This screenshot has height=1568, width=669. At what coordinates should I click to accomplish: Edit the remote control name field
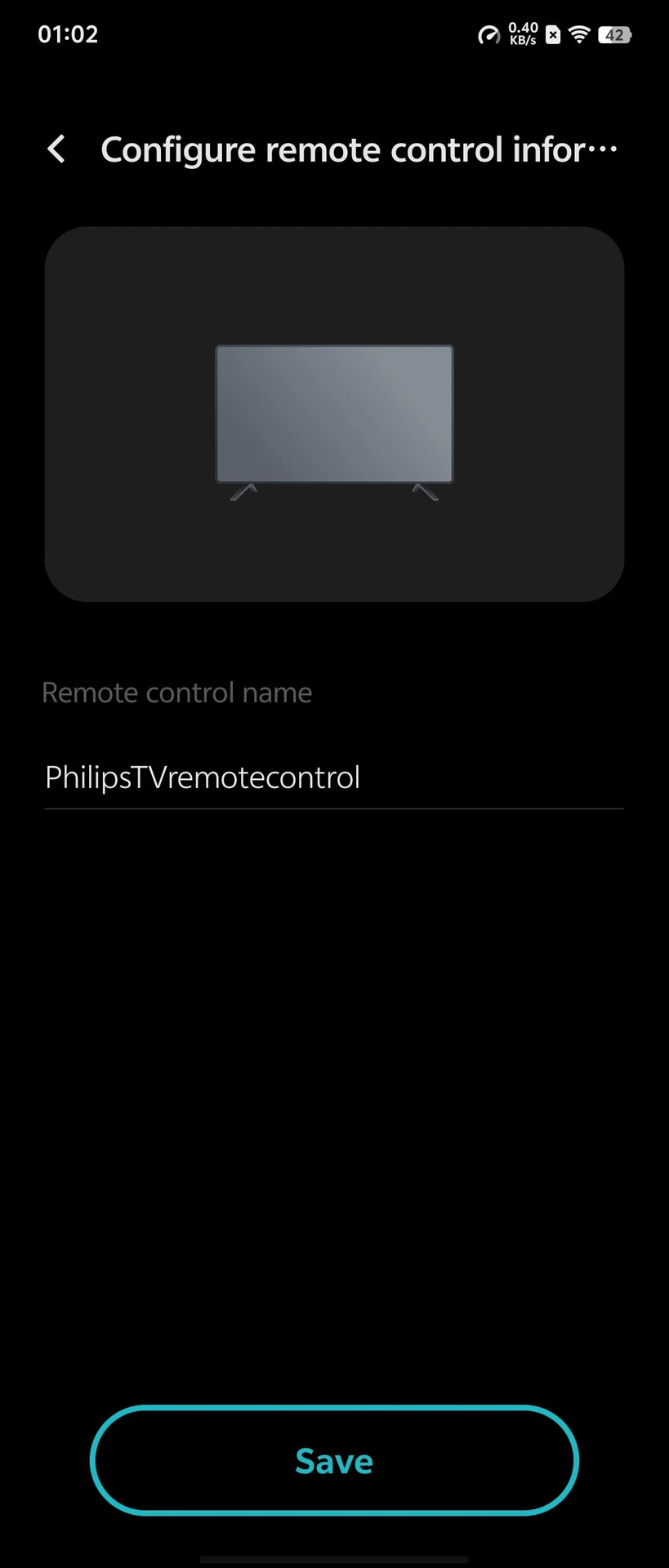coord(333,777)
